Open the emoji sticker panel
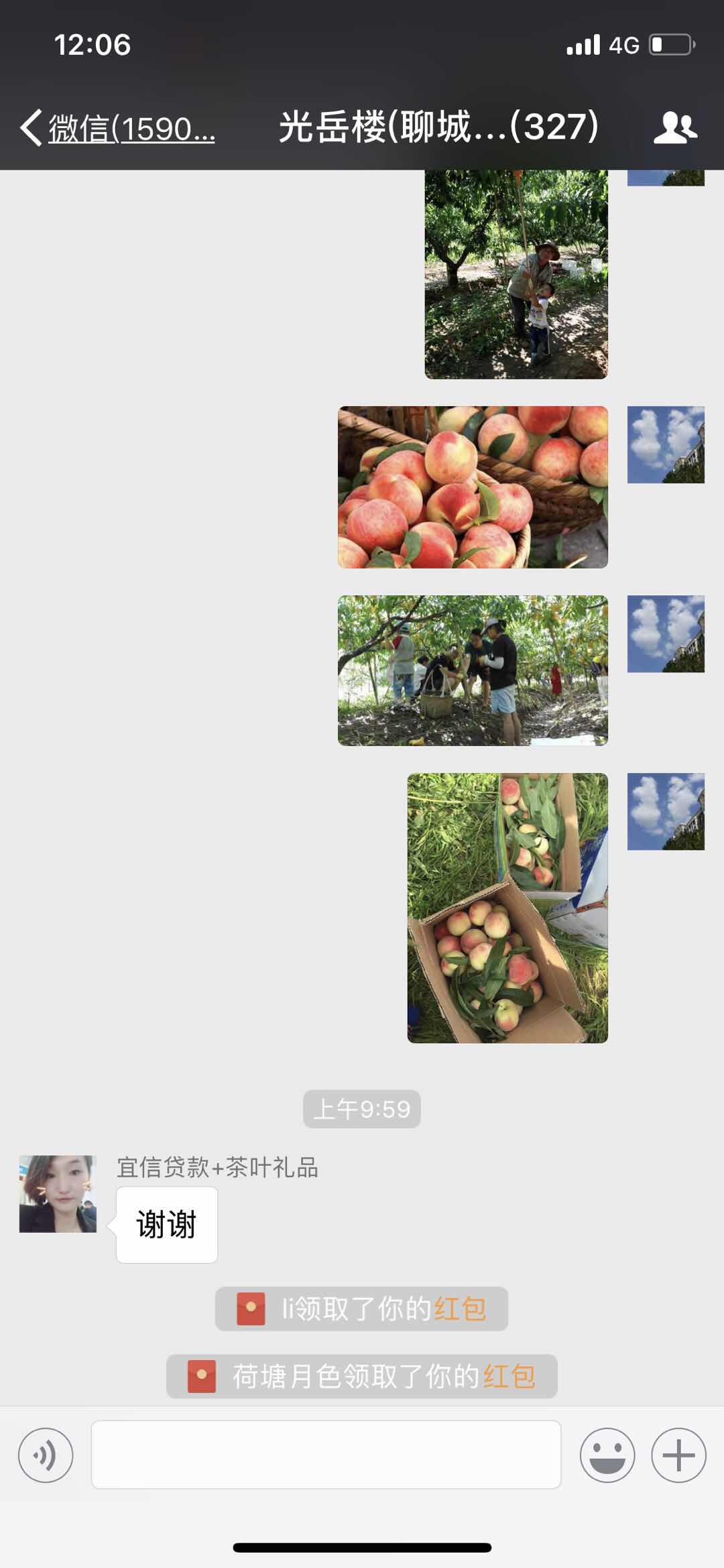The width and height of the screenshot is (724, 1568). tap(607, 1455)
